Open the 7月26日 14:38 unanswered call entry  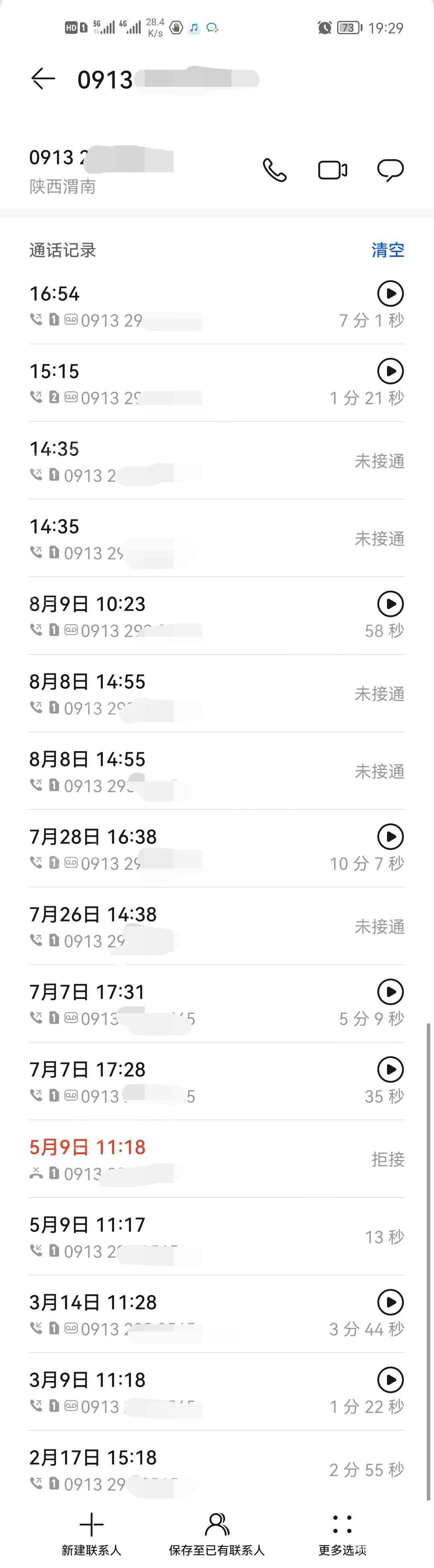(x=217, y=926)
